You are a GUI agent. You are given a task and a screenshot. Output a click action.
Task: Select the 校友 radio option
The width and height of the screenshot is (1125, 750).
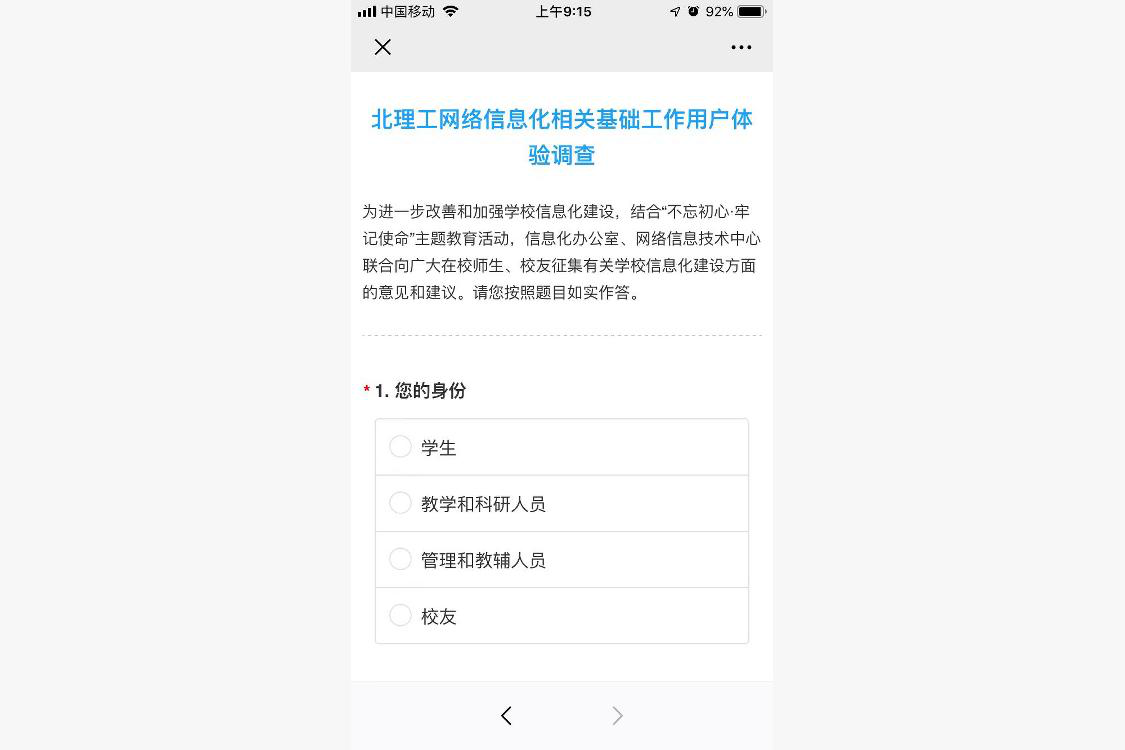coord(401,615)
